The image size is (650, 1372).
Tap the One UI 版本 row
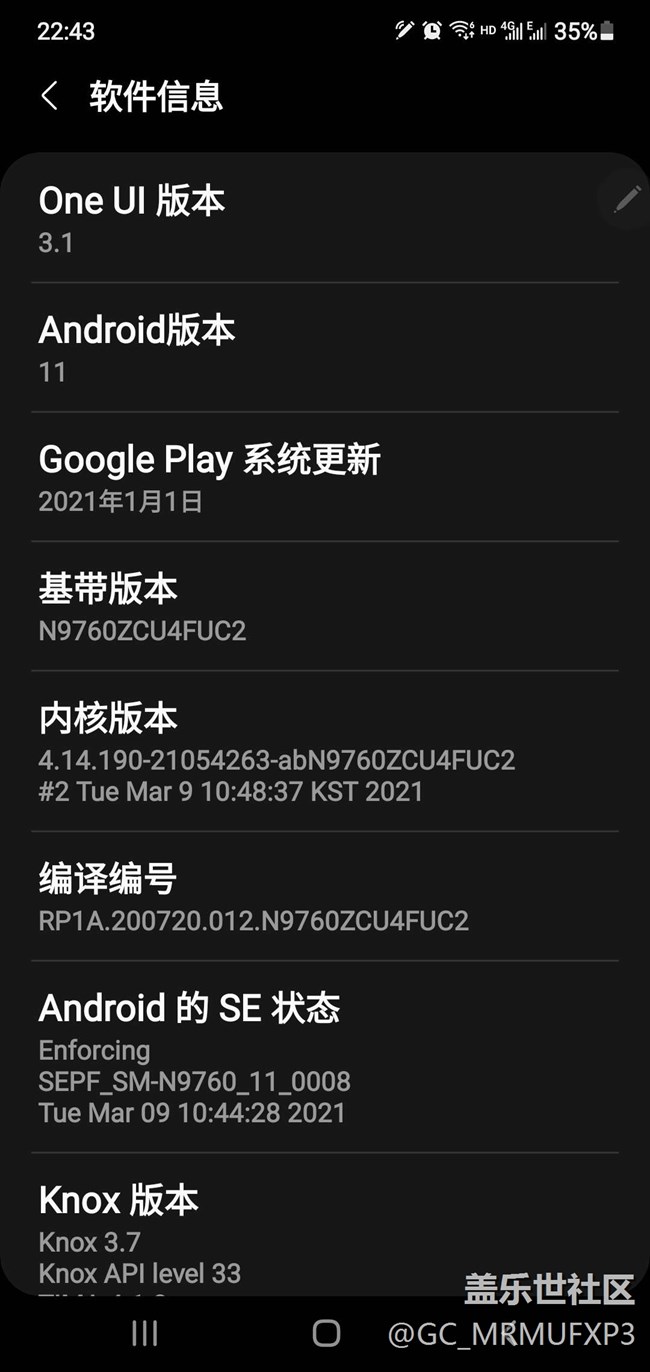(325, 219)
